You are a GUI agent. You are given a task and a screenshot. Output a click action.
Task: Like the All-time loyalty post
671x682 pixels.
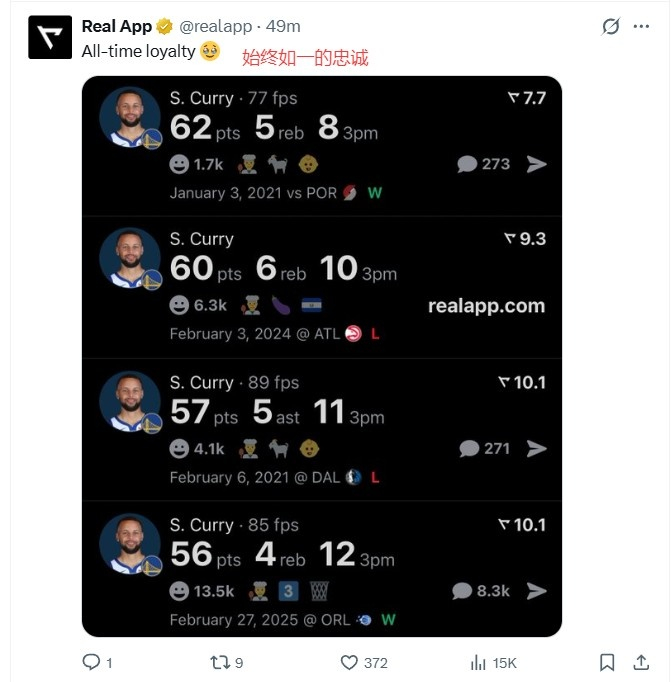pyautogui.click(x=364, y=662)
